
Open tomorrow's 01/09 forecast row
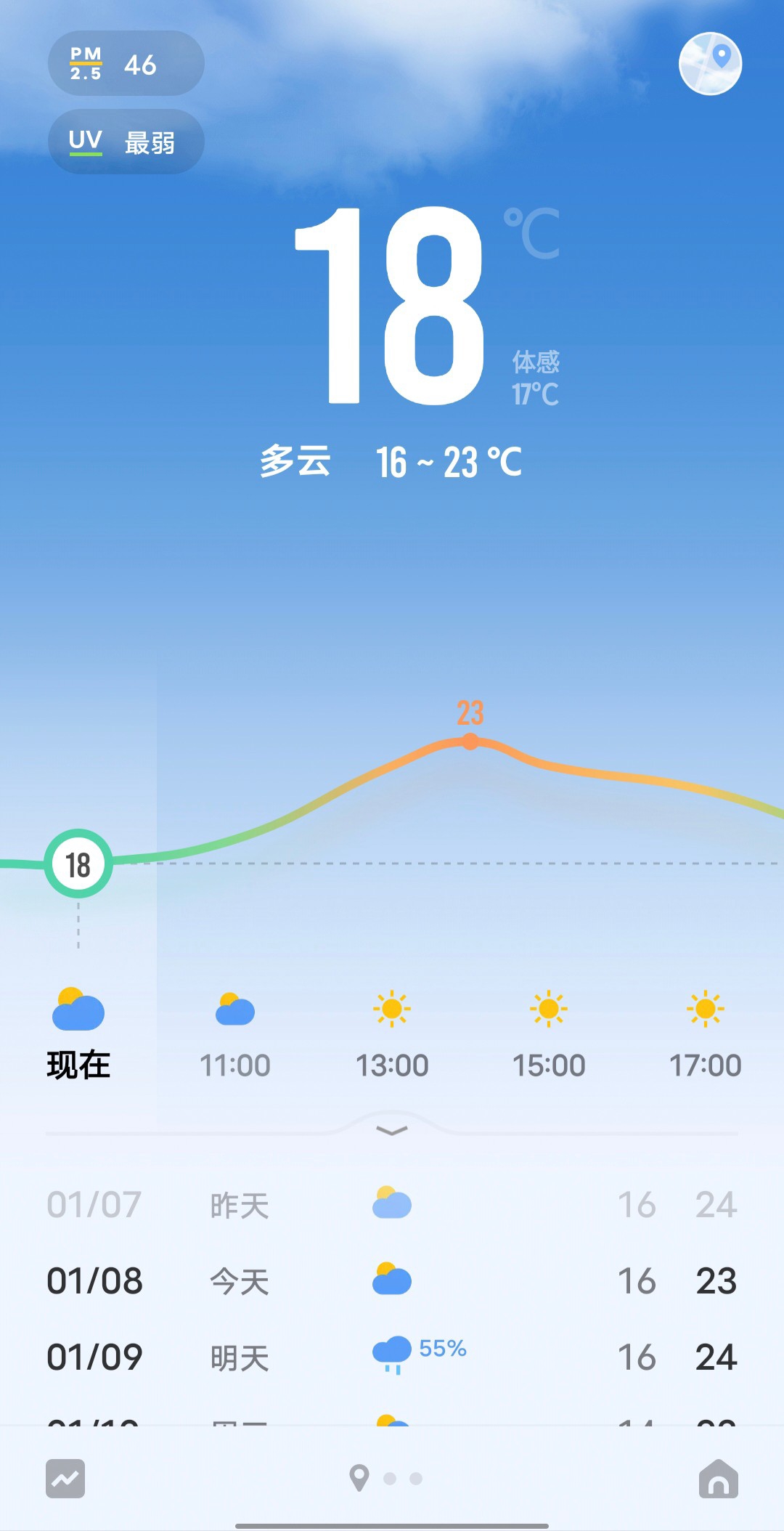(x=392, y=1357)
